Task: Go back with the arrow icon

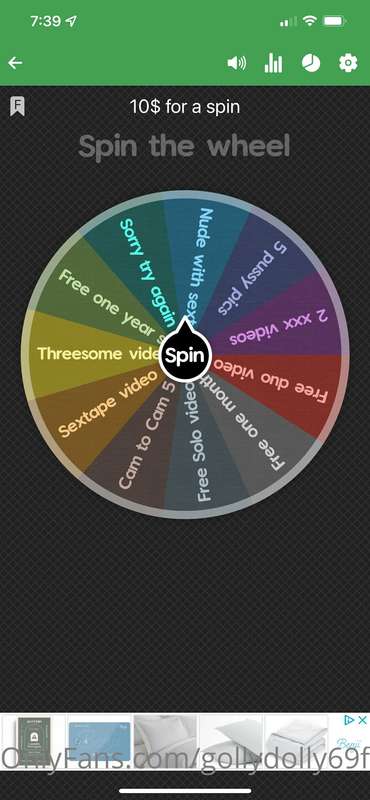Action: pos(15,63)
